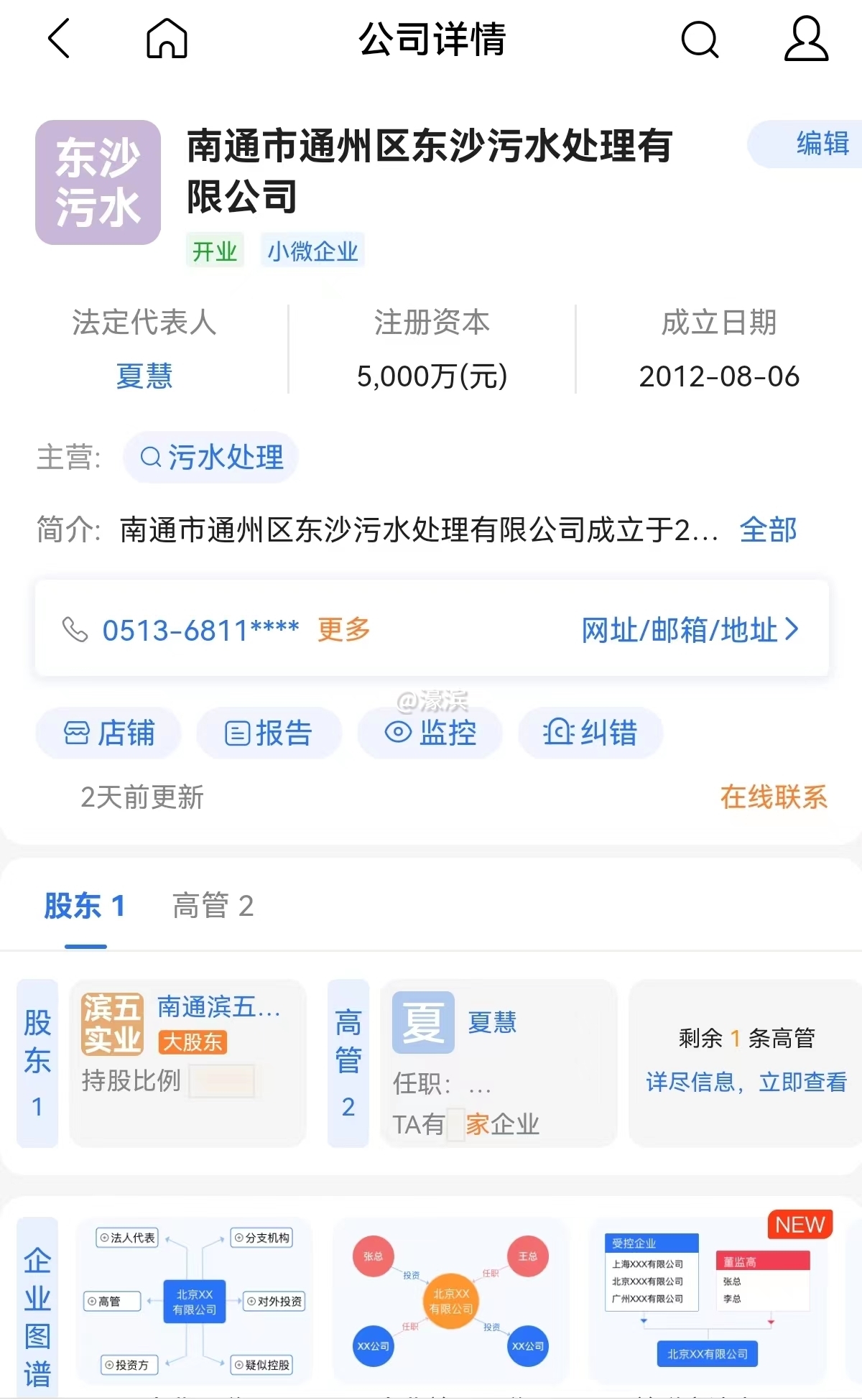This screenshot has height=1400, width=862.
Task: Open the 纠错 (error correction) feature
Action: point(590,733)
